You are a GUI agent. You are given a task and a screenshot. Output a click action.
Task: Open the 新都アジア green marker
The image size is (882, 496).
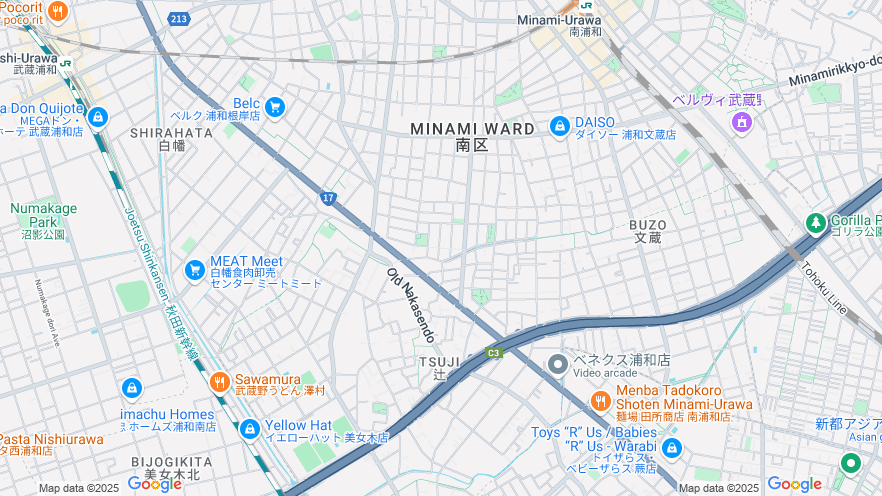tap(850, 463)
